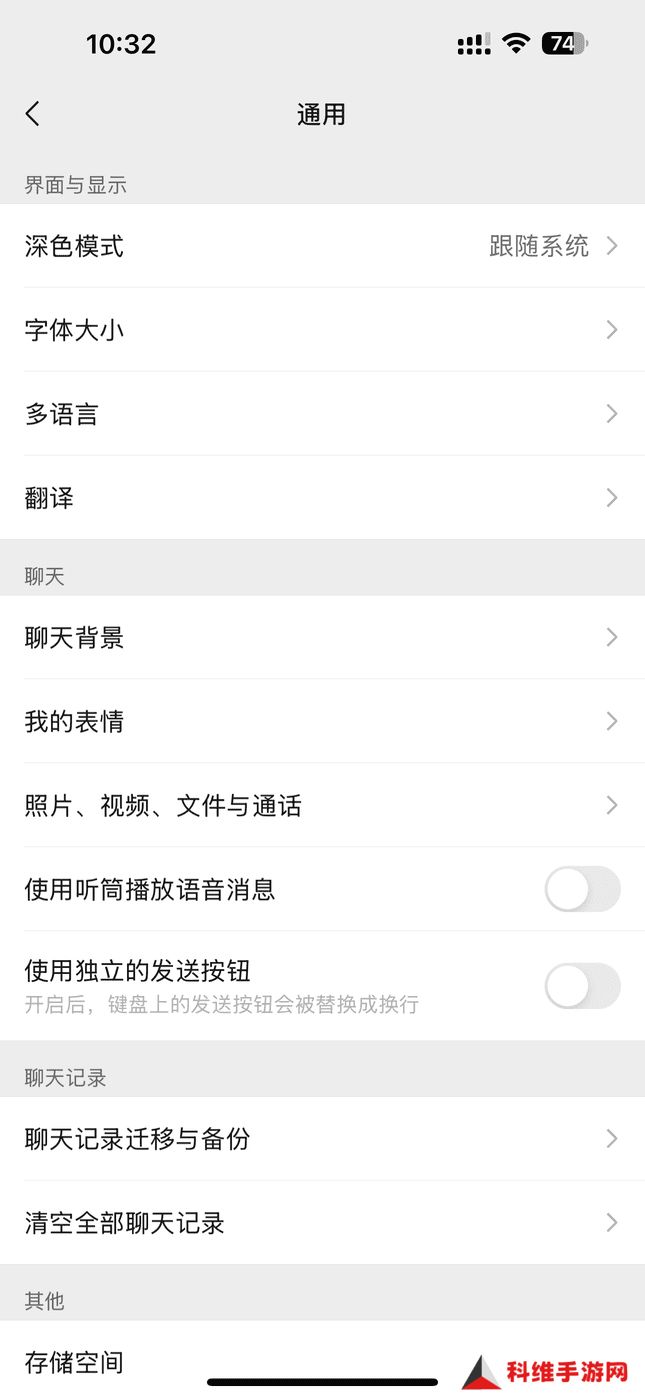Select 清空全部聊天记录

322,1223
